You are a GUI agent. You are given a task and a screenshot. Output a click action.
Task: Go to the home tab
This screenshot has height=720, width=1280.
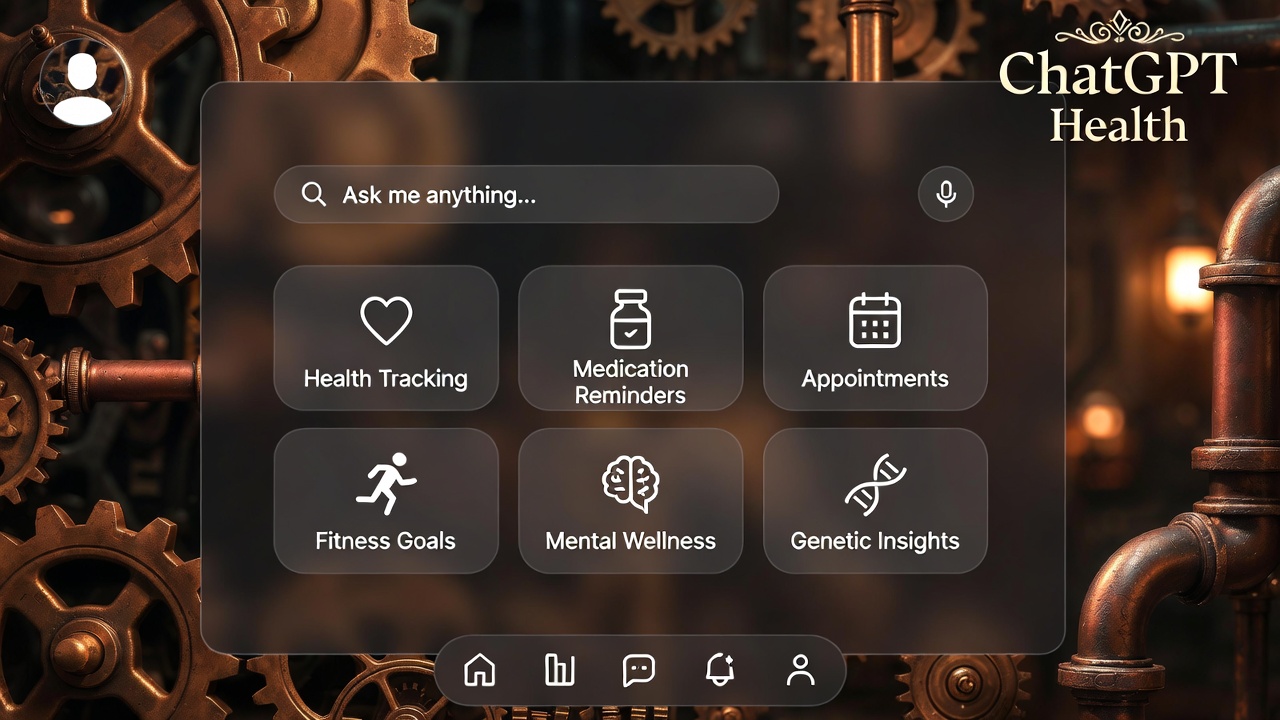click(x=480, y=670)
